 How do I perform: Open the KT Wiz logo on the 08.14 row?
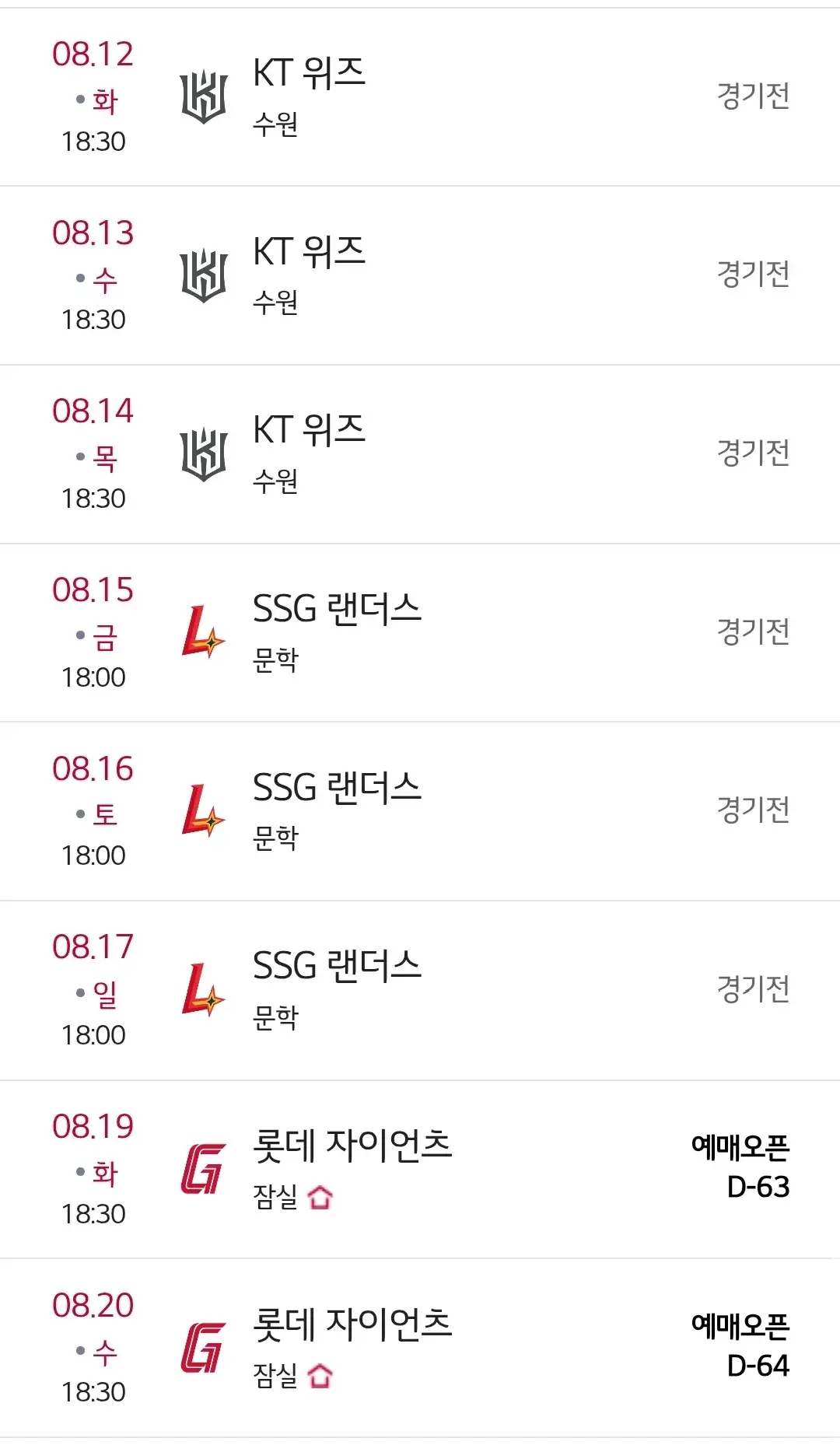pos(205,451)
